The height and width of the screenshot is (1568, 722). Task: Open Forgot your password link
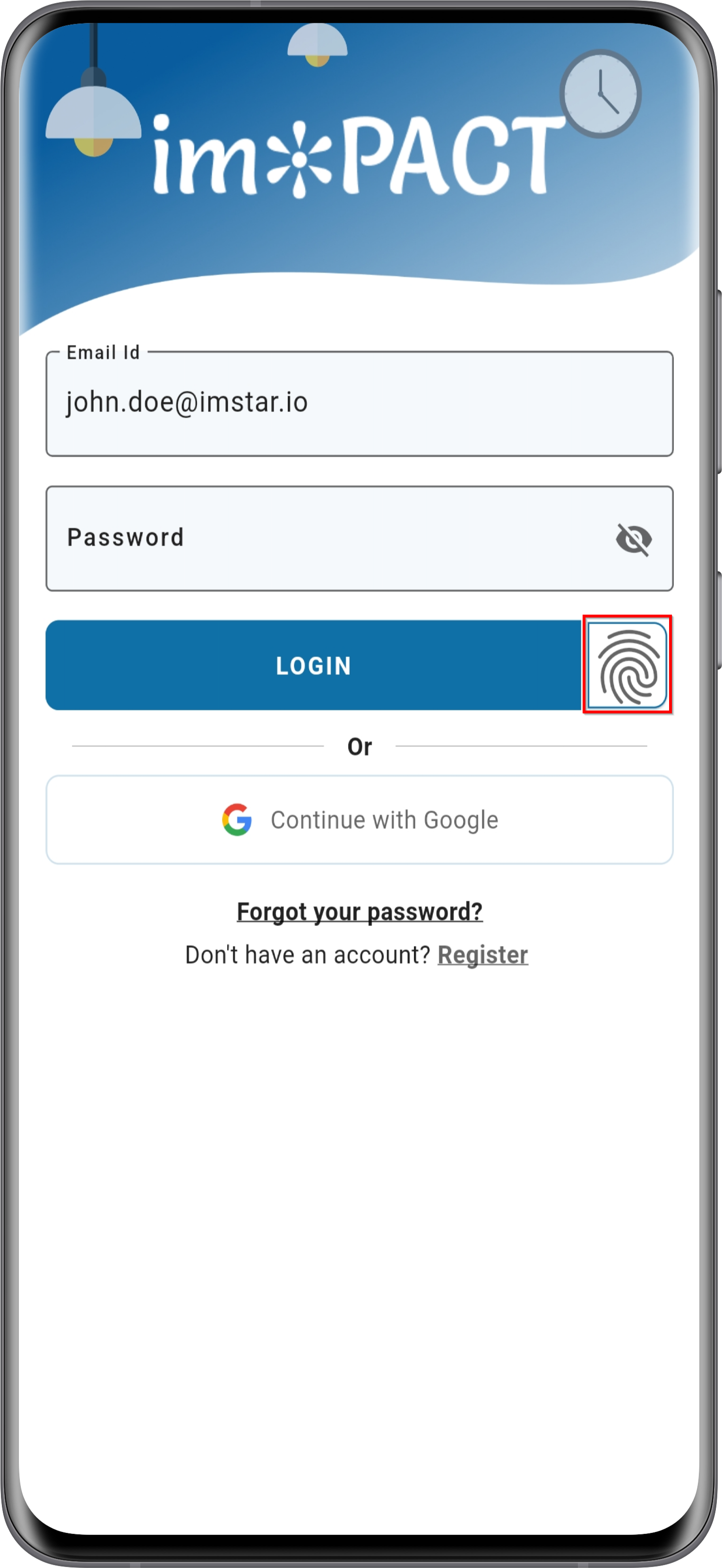359,912
